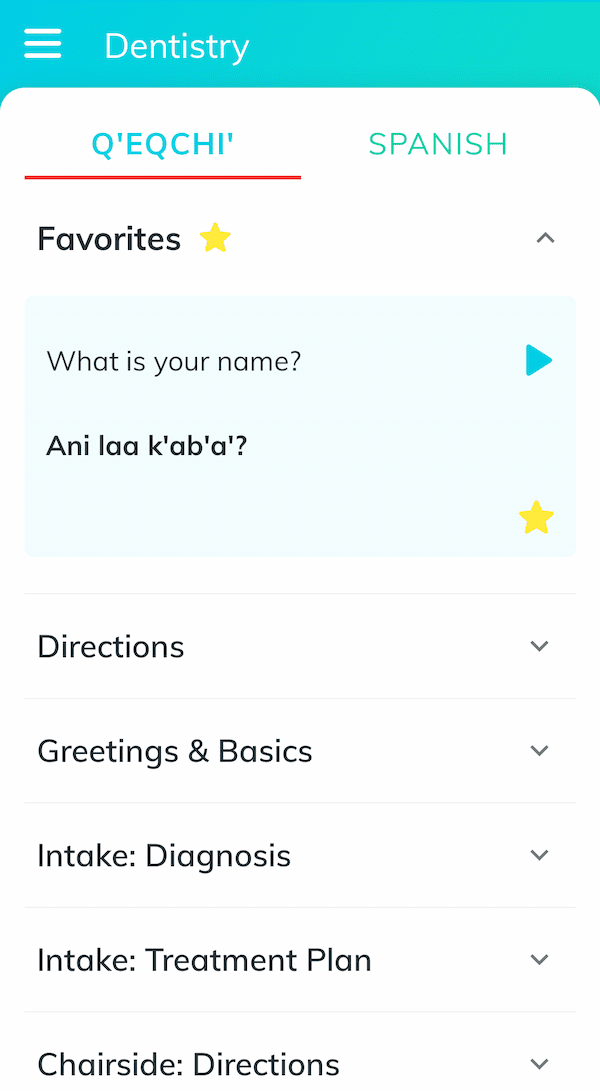
Task: Switch to the Spanish tab
Action: click(438, 144)
